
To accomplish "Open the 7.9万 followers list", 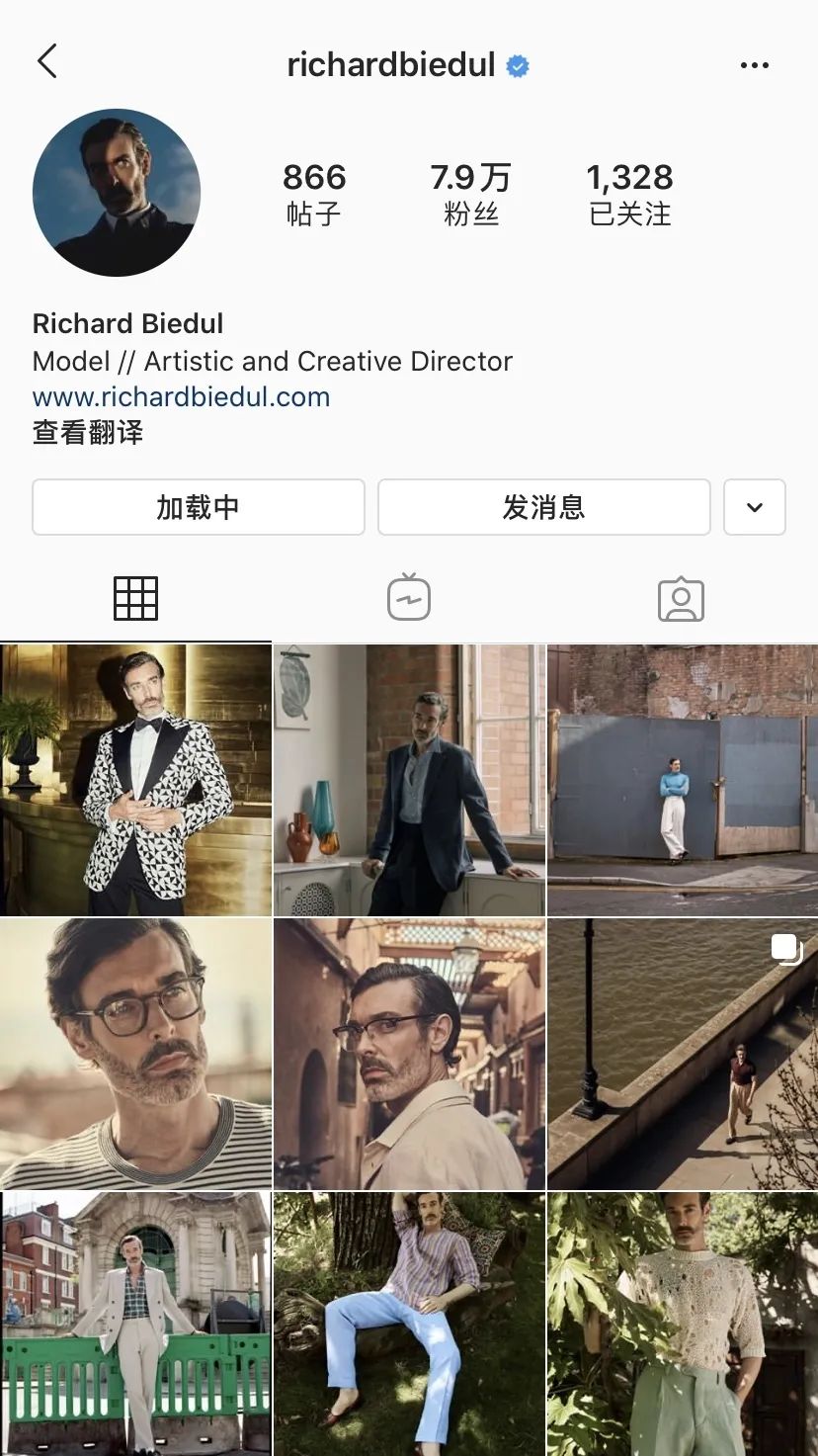I will (x=470, y=194).
